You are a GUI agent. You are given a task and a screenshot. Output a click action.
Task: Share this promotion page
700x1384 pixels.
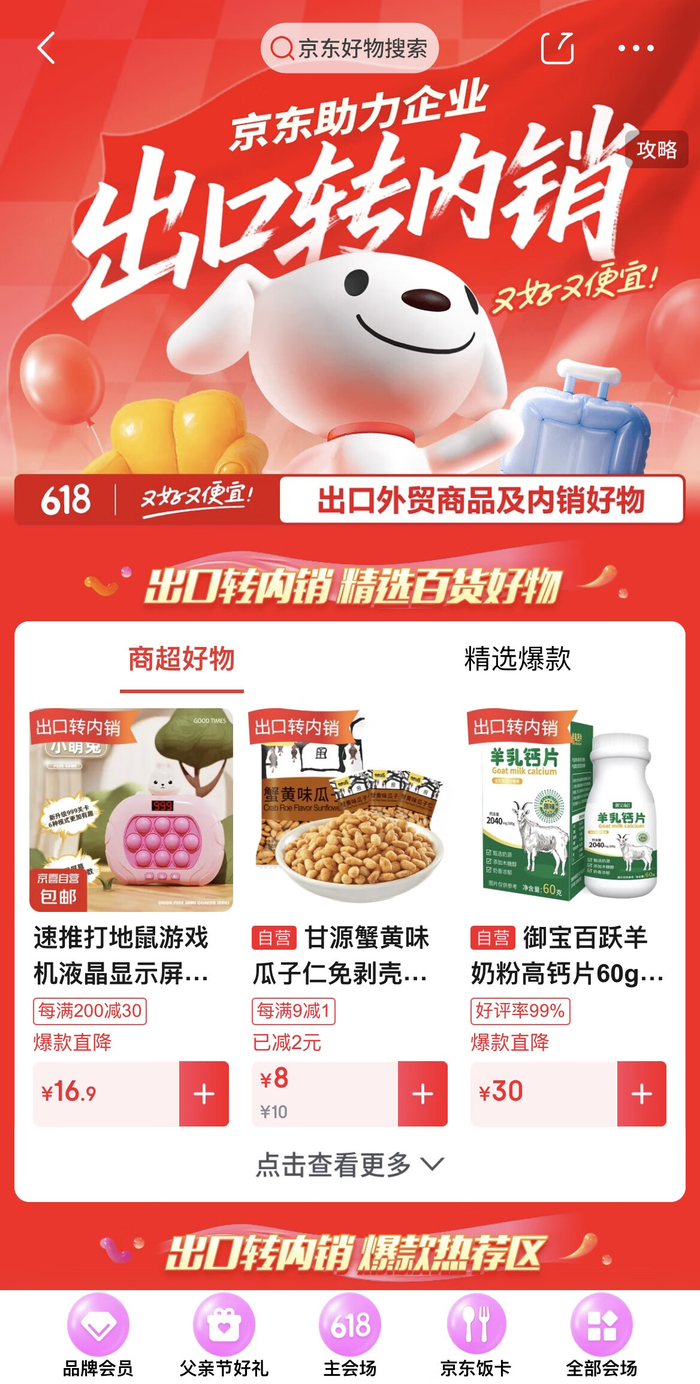[x=557, y=48]
